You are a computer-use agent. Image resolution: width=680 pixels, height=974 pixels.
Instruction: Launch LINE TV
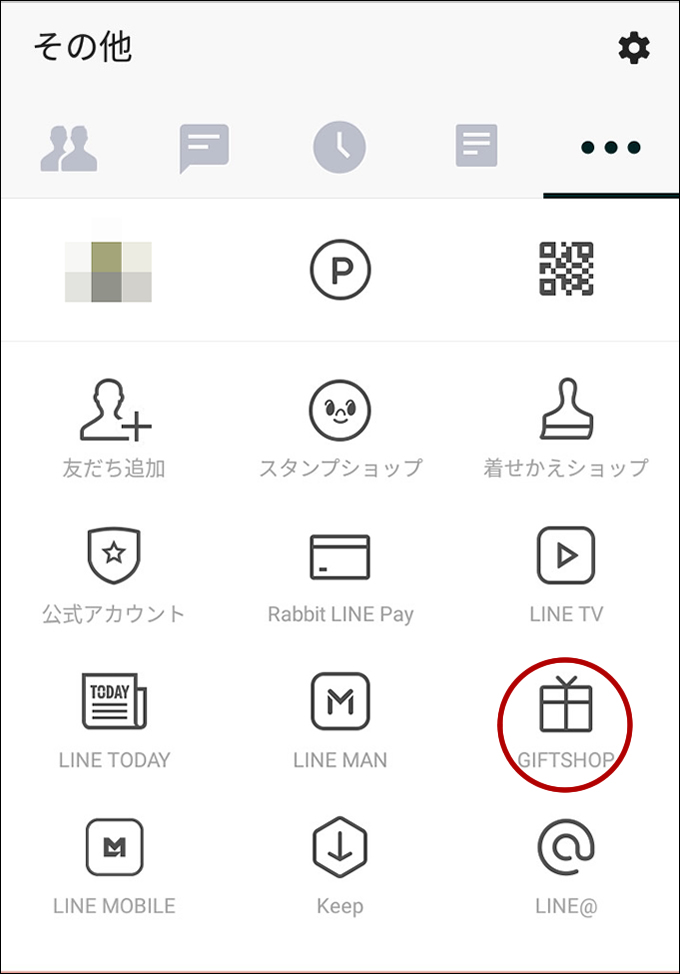566,573
